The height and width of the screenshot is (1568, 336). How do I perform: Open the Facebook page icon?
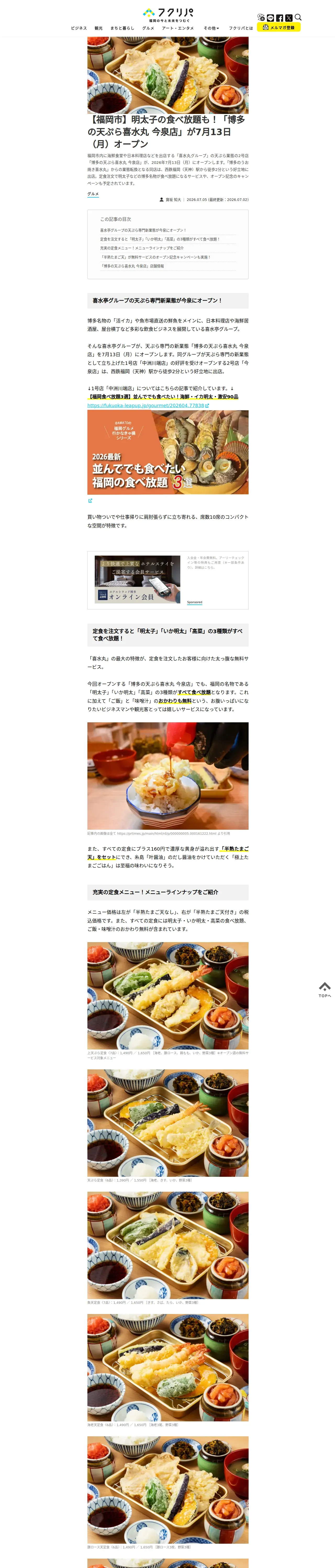[280, 18]
